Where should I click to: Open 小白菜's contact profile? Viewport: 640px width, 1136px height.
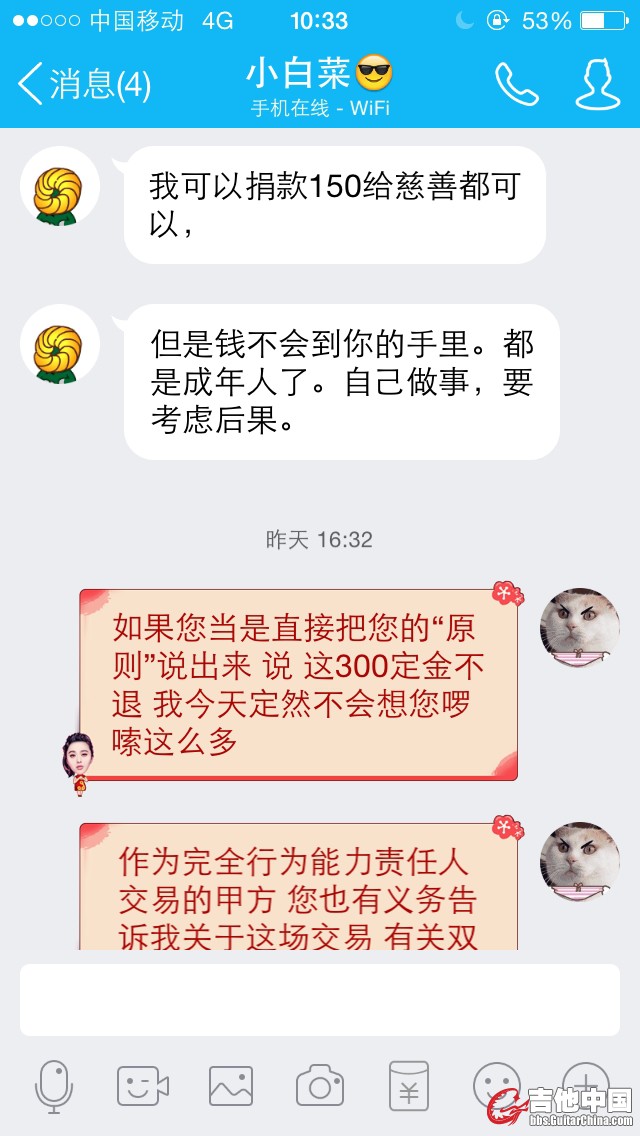(x=597, y=85)
